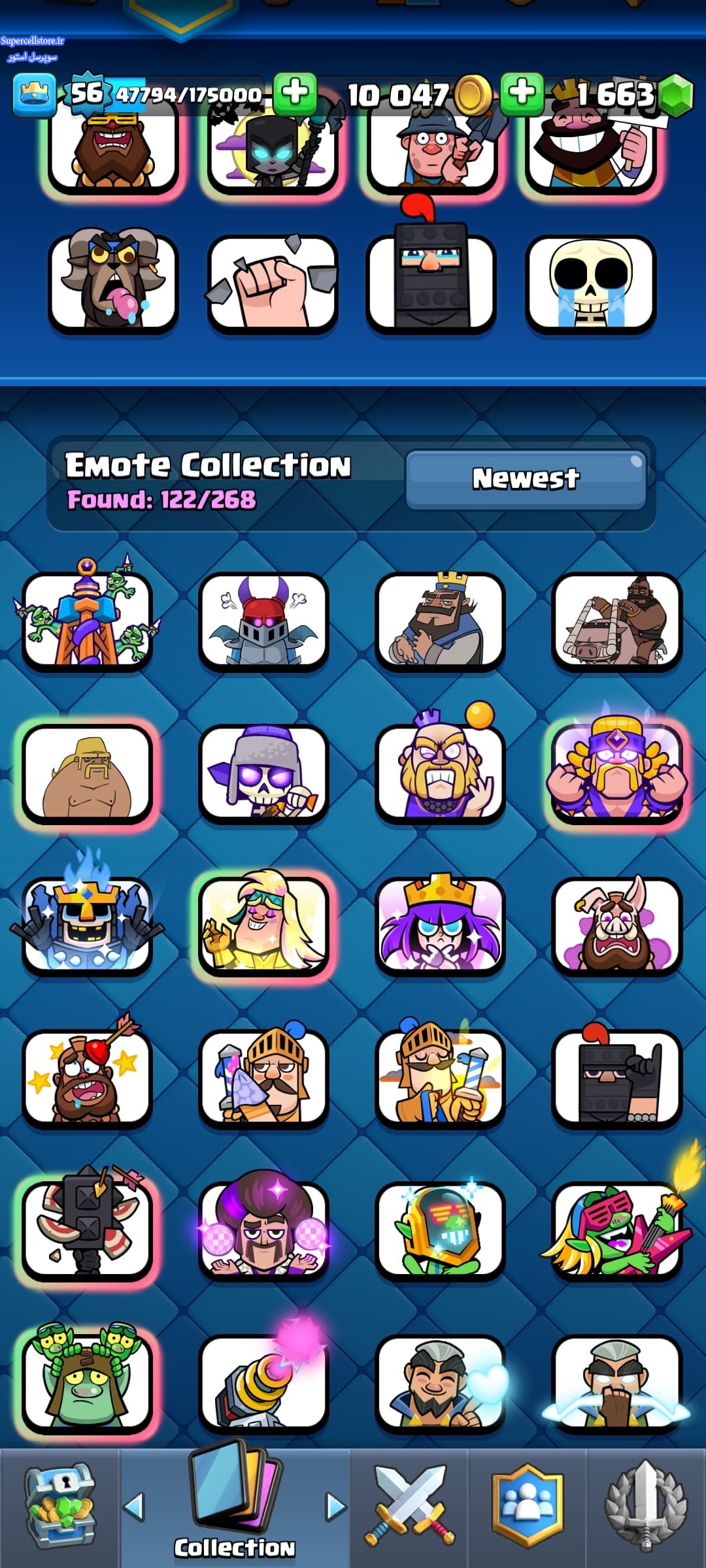Tap the left arrow next to Collection
This screenshot has height=1568, width=706.
pyautogui.click(x=134, y=1507)
